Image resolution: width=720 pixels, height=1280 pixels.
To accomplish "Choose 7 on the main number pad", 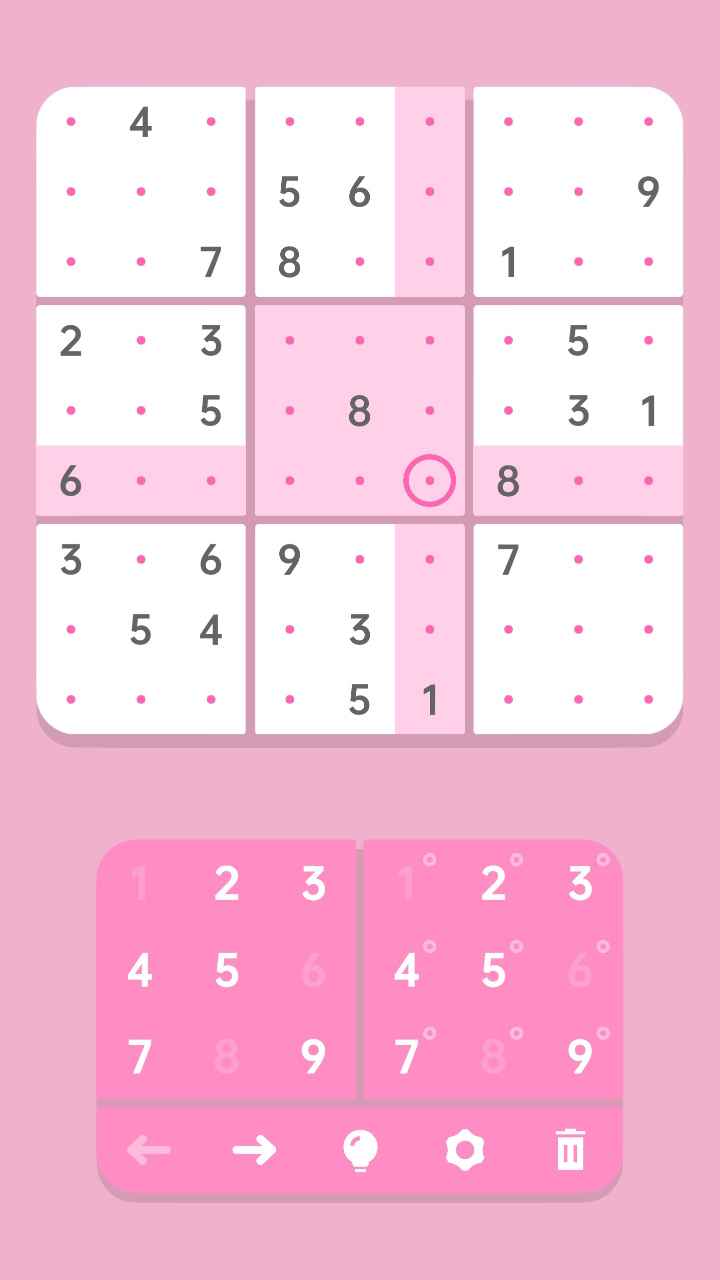I will pyautogui.click(x=140, y=1057).
